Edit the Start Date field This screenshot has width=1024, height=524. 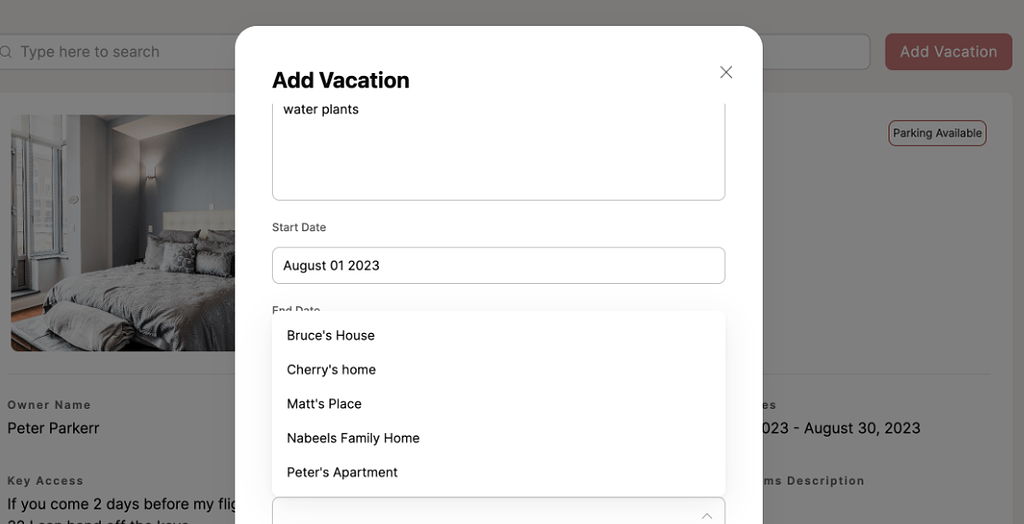pyautogui.click(x=498, y=265)
